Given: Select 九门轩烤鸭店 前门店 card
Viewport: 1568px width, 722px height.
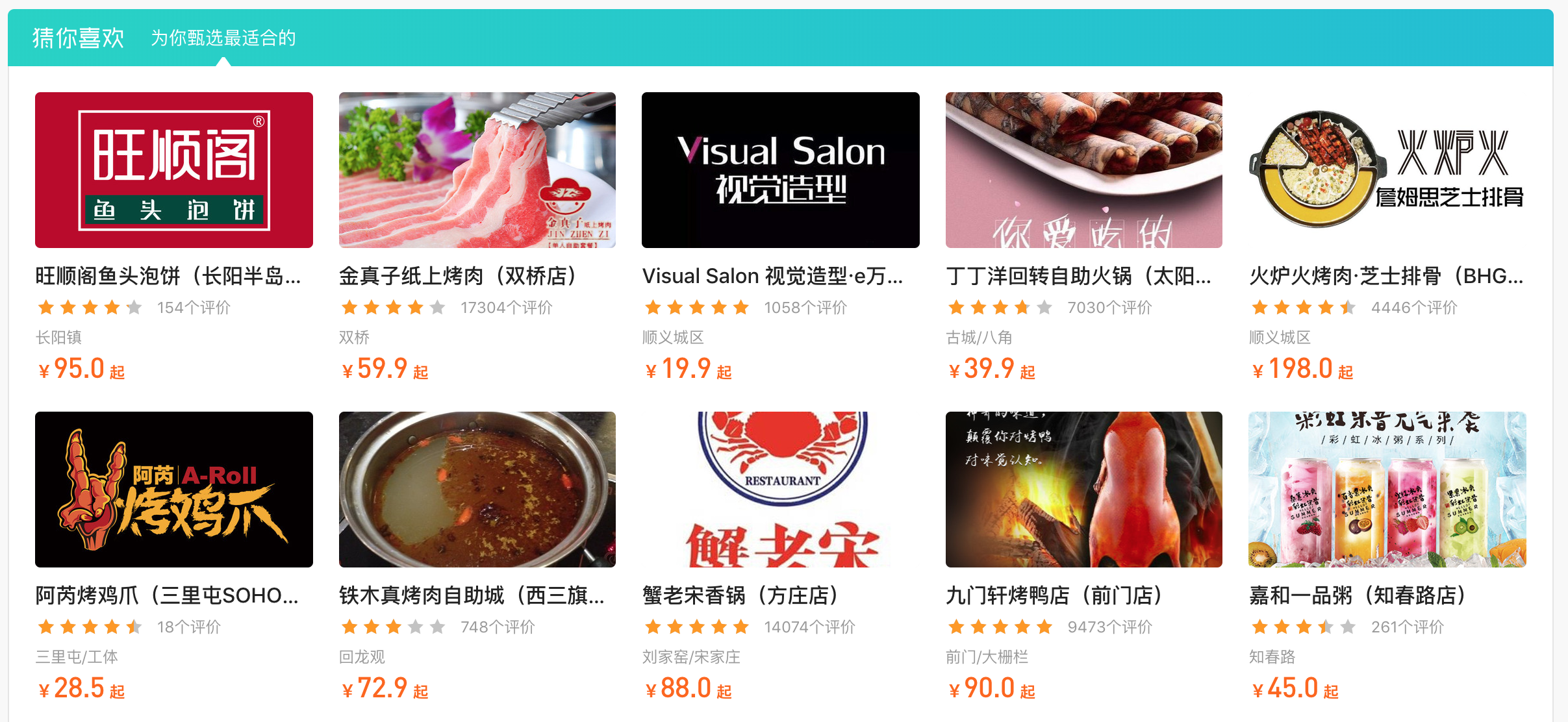Looking at the screenshot, I should click(1083, 490).
